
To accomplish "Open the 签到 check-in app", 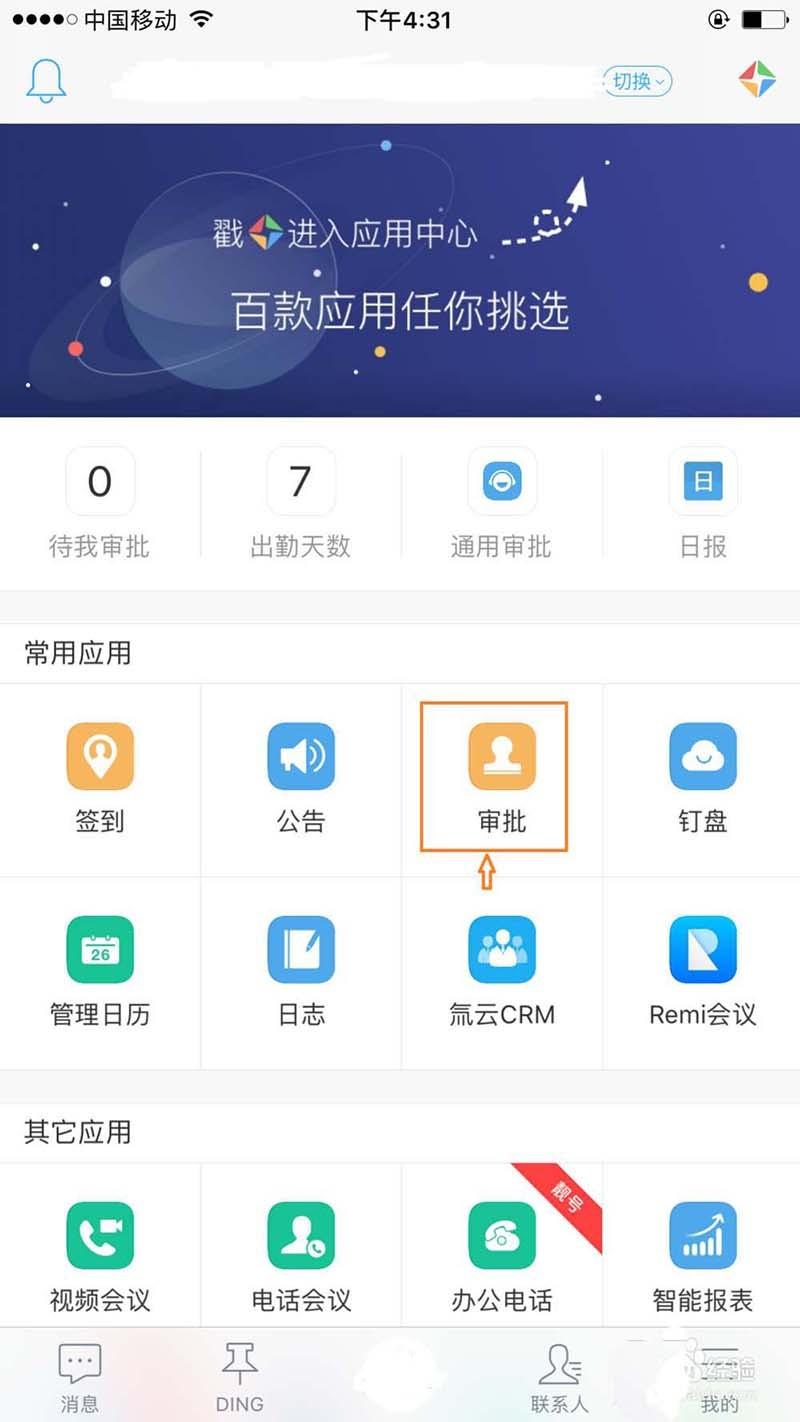I will pyautogui.click(x=100, y=775).
